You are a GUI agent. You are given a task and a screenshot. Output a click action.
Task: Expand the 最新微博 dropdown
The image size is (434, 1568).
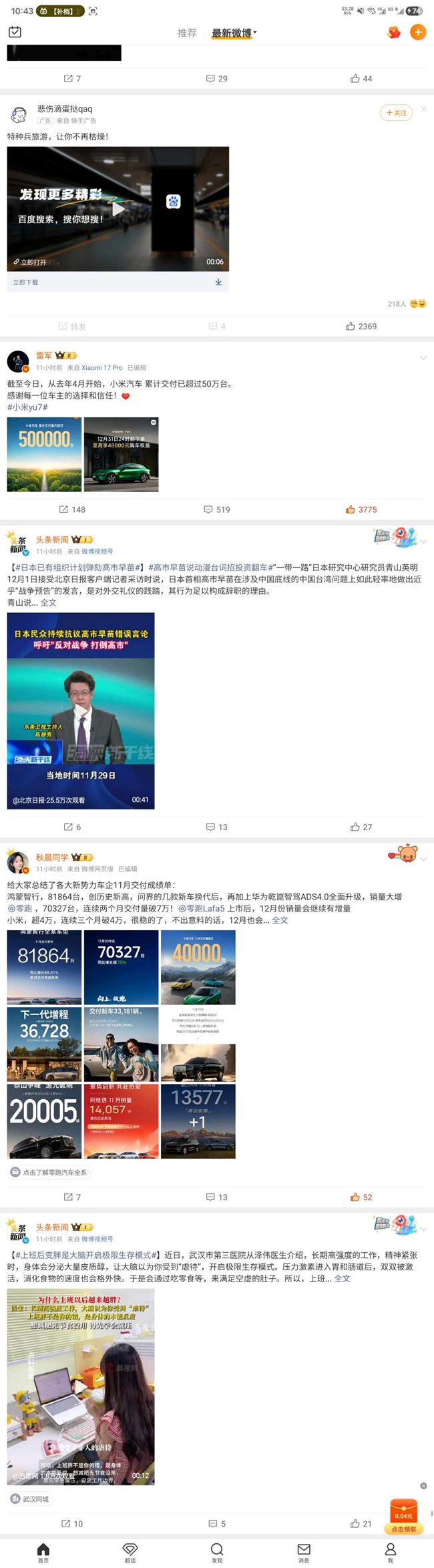(x=234, y=33)
